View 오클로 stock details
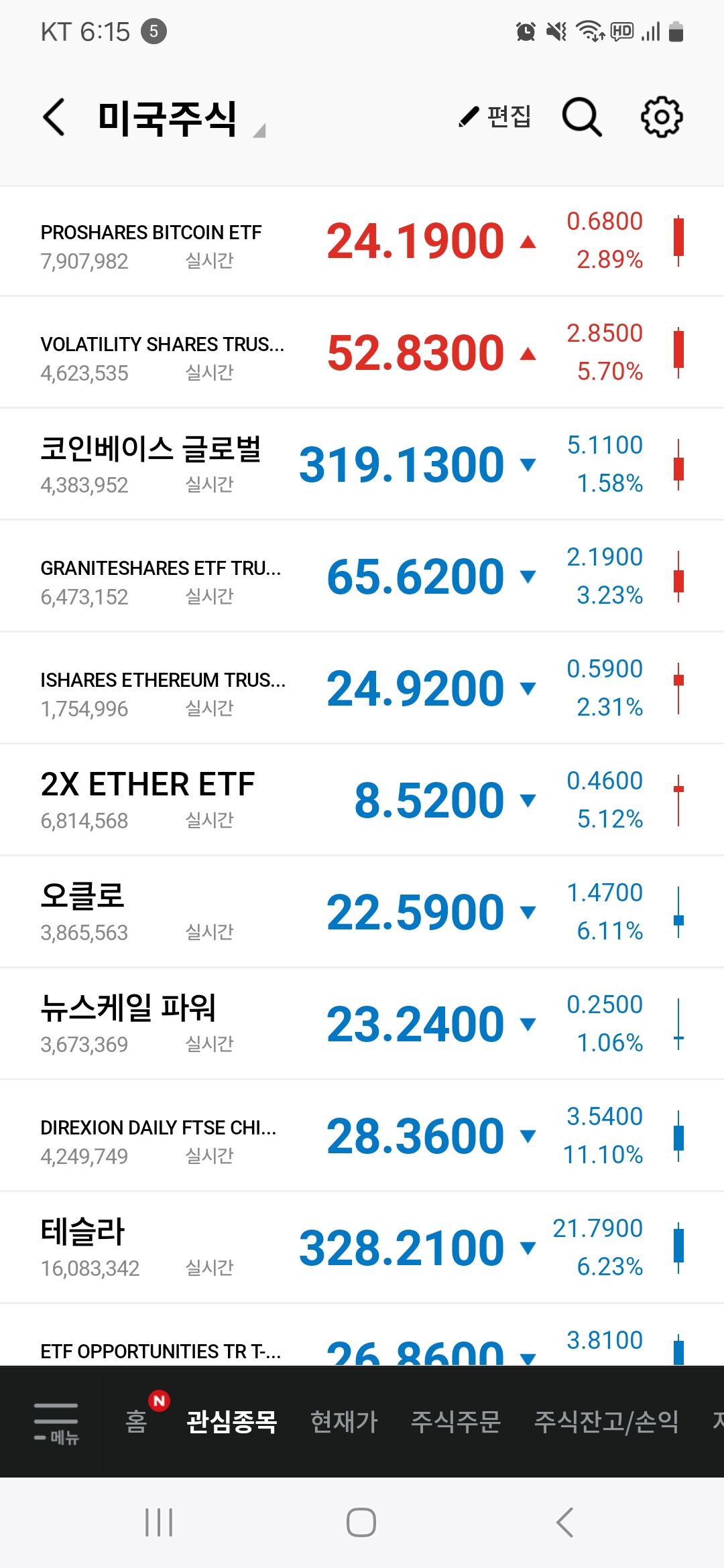724x1568 pixels. pos(362,912)
